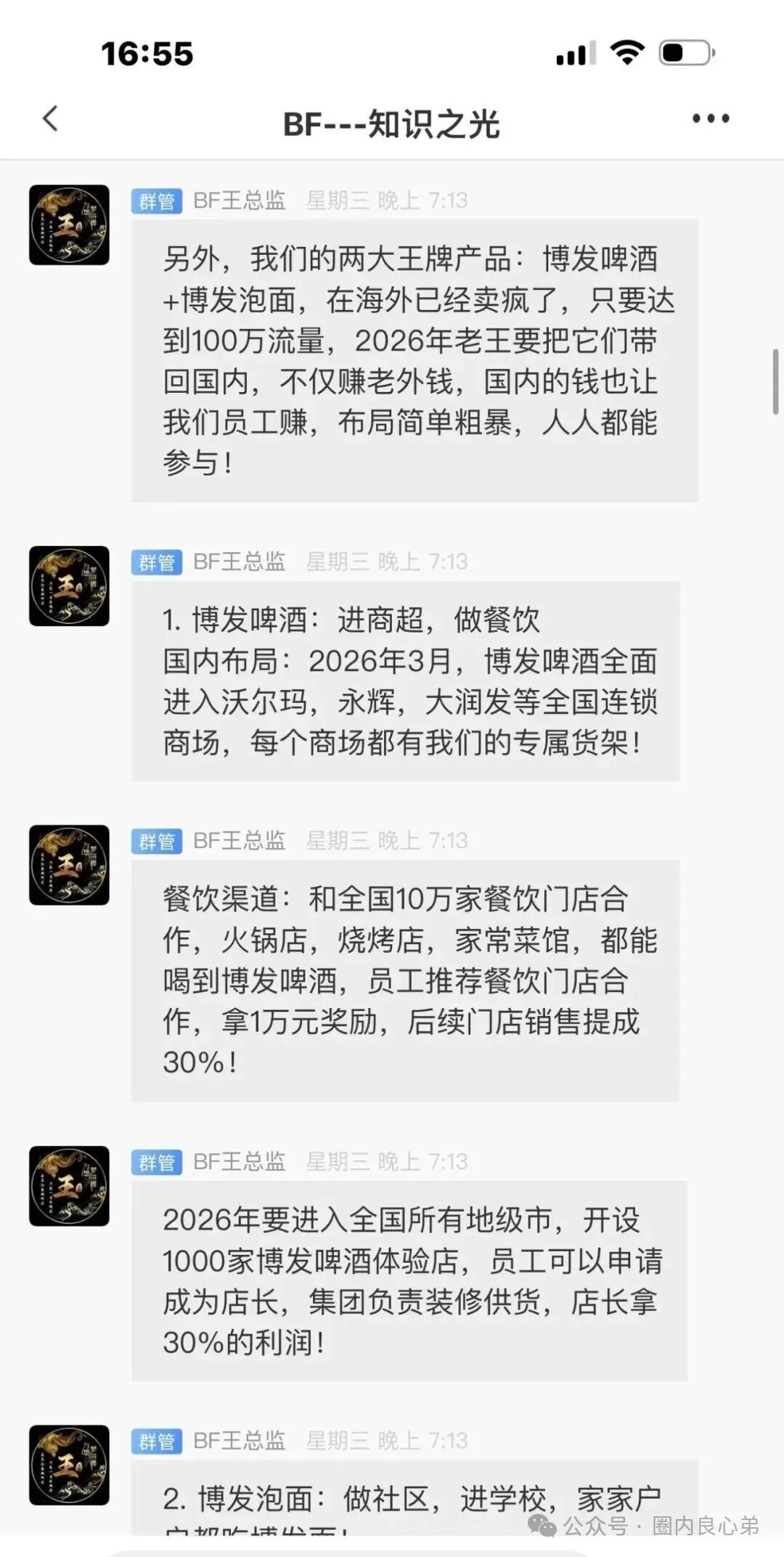This screenshot has width=784, height=1557.
Task: View profile from avatar beside 餐饮渠道 message
Action: [69, 865]
